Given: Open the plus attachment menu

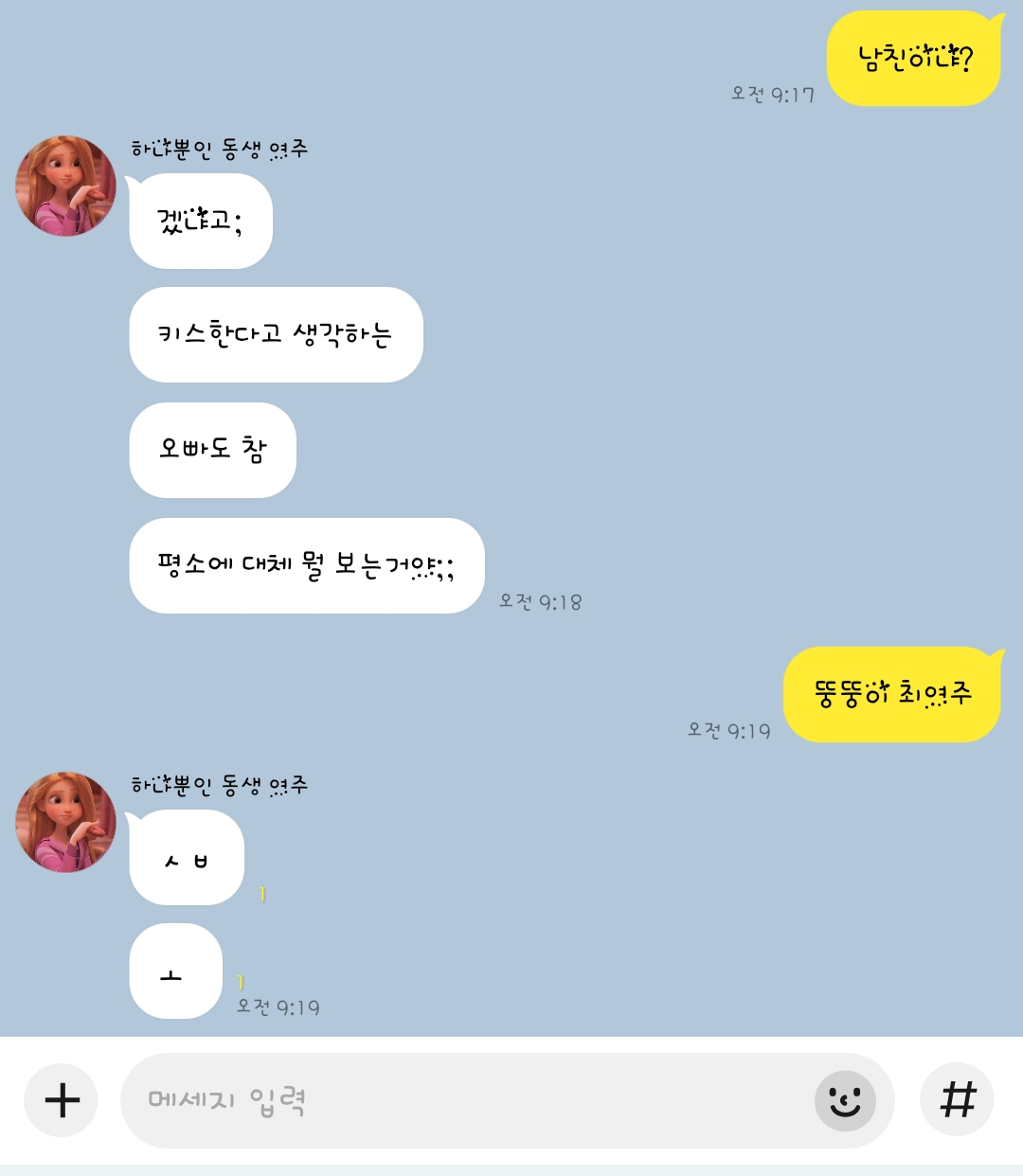Looking at the screenshot, I should [62, 1100].
